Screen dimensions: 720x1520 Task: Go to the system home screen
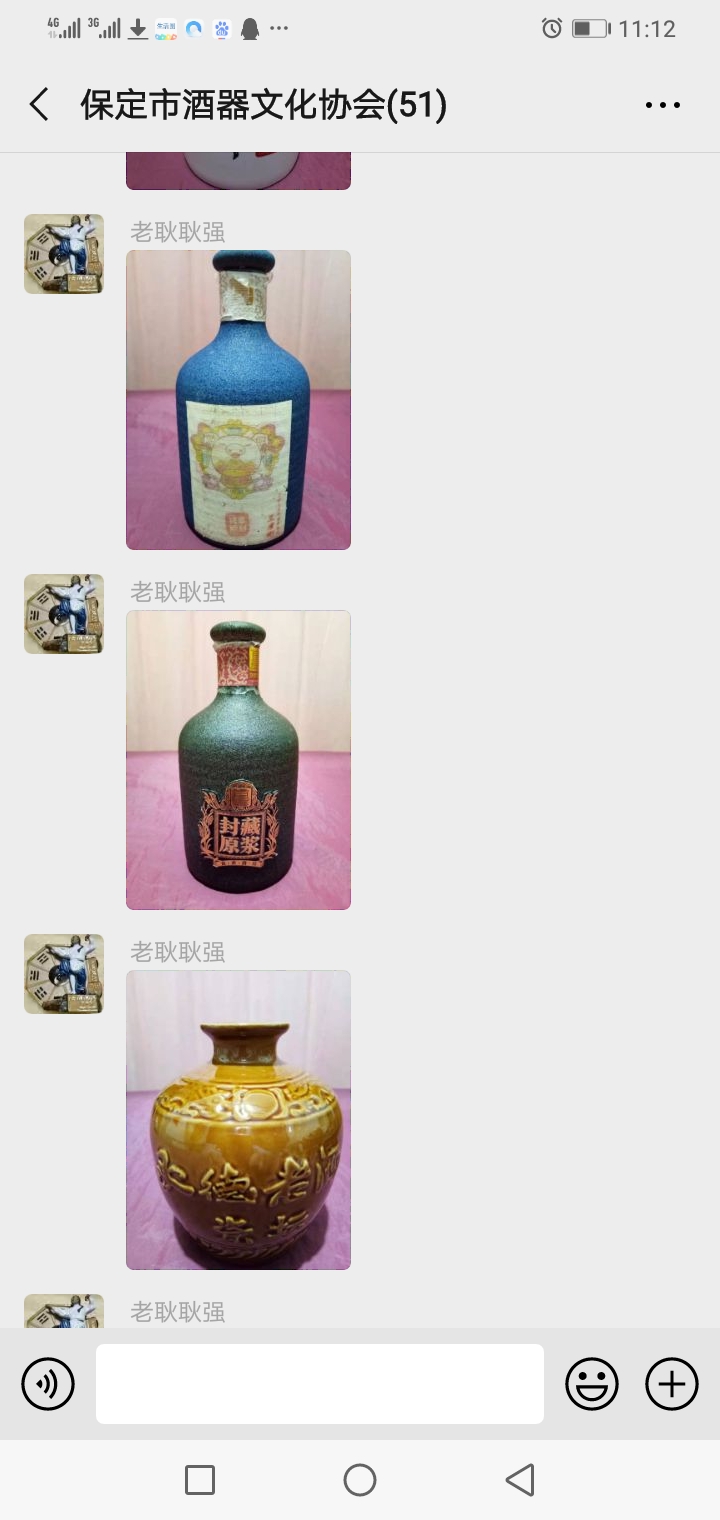360,1480
